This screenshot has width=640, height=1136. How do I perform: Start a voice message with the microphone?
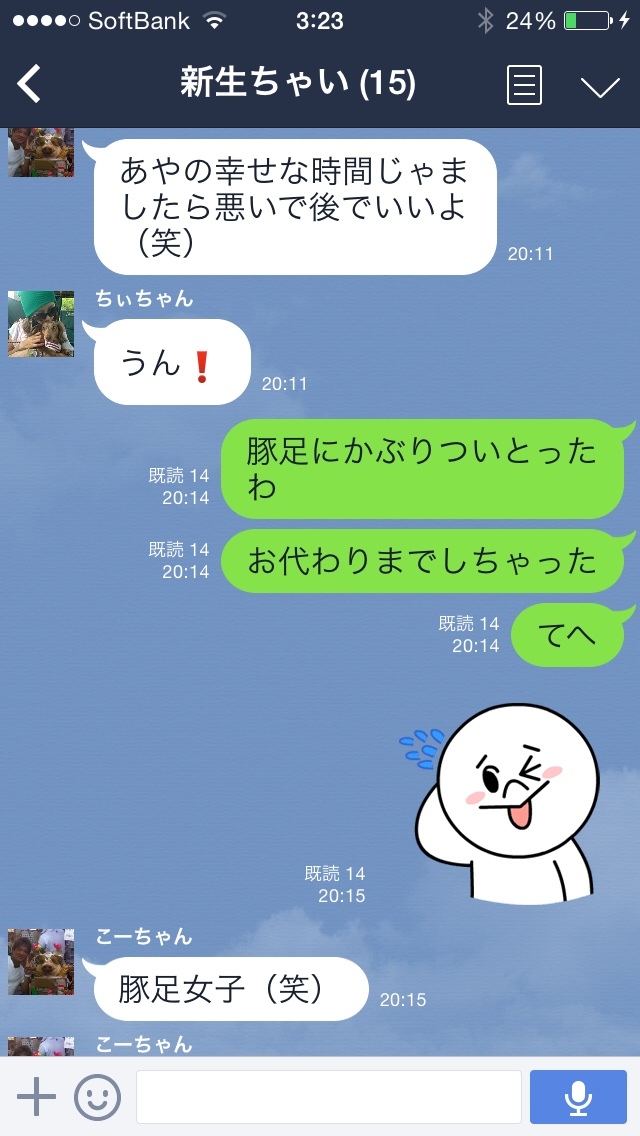click(x=578, y=1096)
